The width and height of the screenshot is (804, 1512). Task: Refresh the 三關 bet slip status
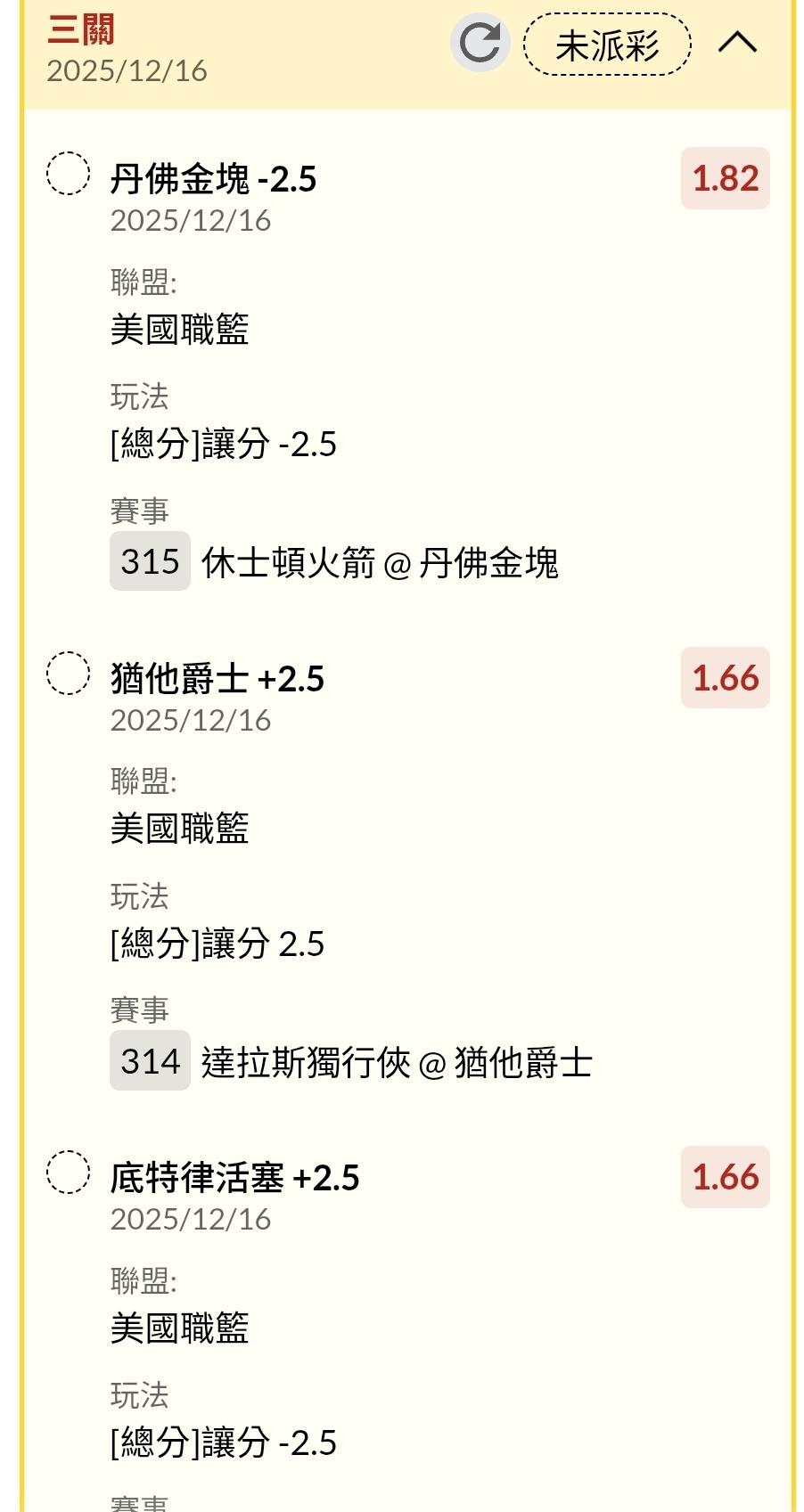point(480,43)
